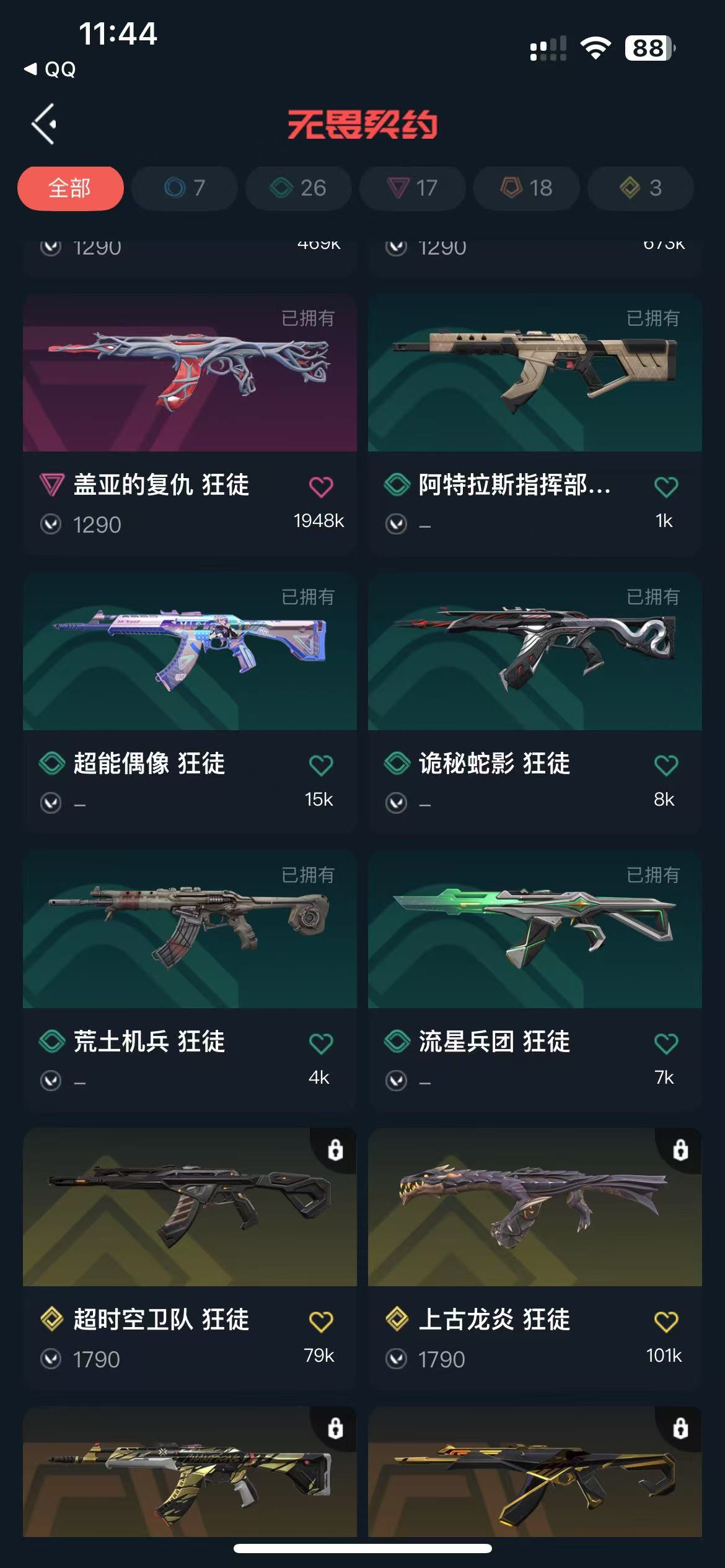Like the 流星兵团 狂徒 skin
Screen dimensions: 725x1568
(666, 1043)
